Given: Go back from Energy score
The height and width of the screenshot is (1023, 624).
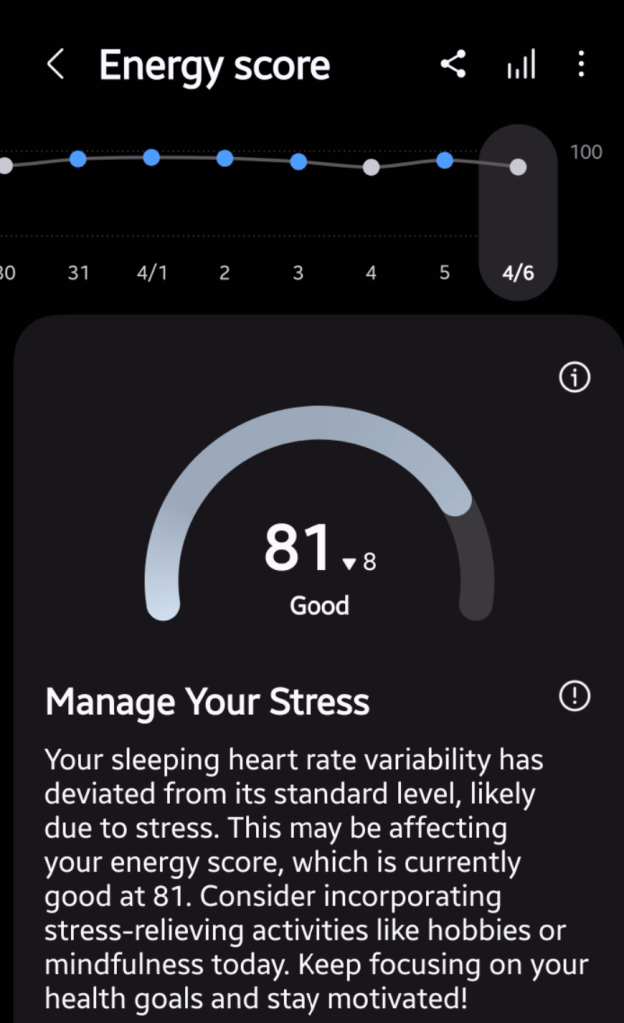Looking at the screenshot, I should pos(55,66).
